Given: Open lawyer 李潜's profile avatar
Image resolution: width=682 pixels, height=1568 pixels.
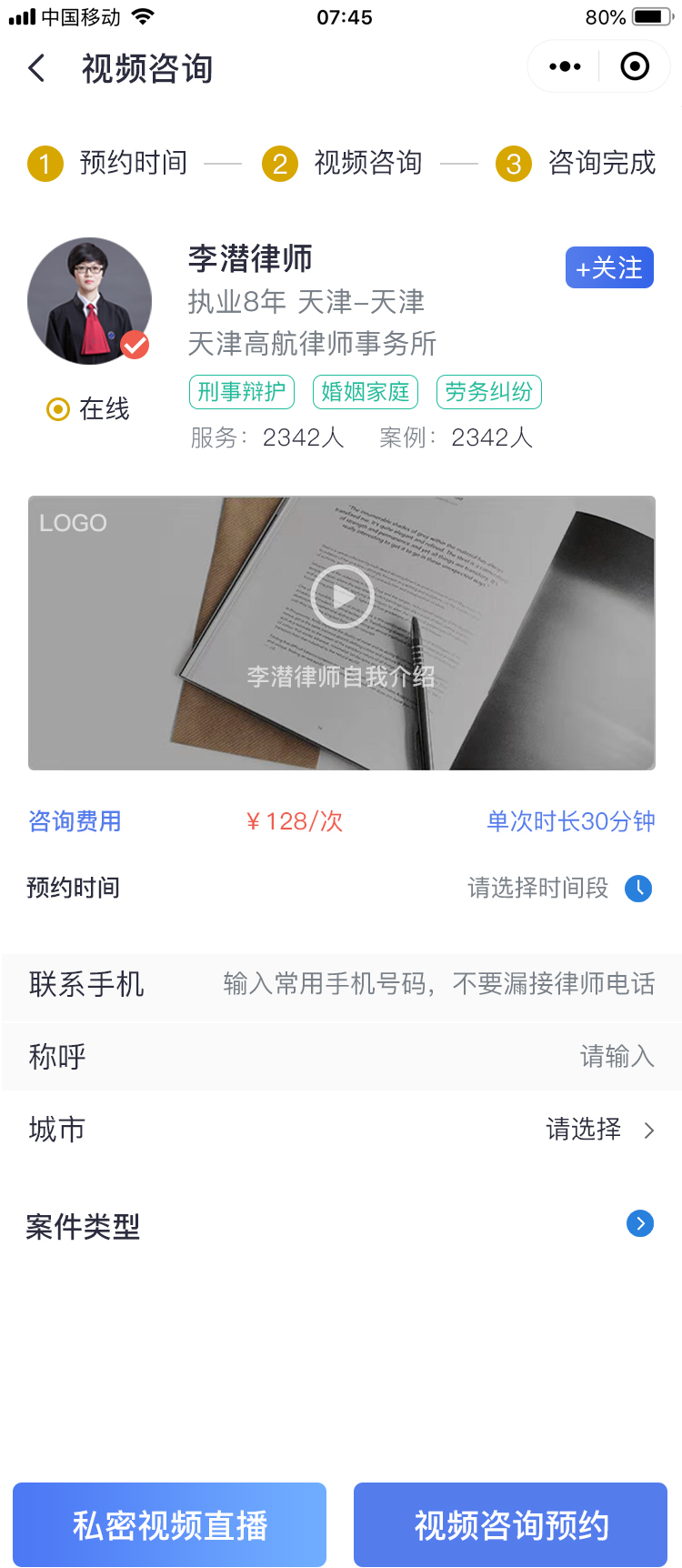Looking at the screenshot, I should point(89,301).
